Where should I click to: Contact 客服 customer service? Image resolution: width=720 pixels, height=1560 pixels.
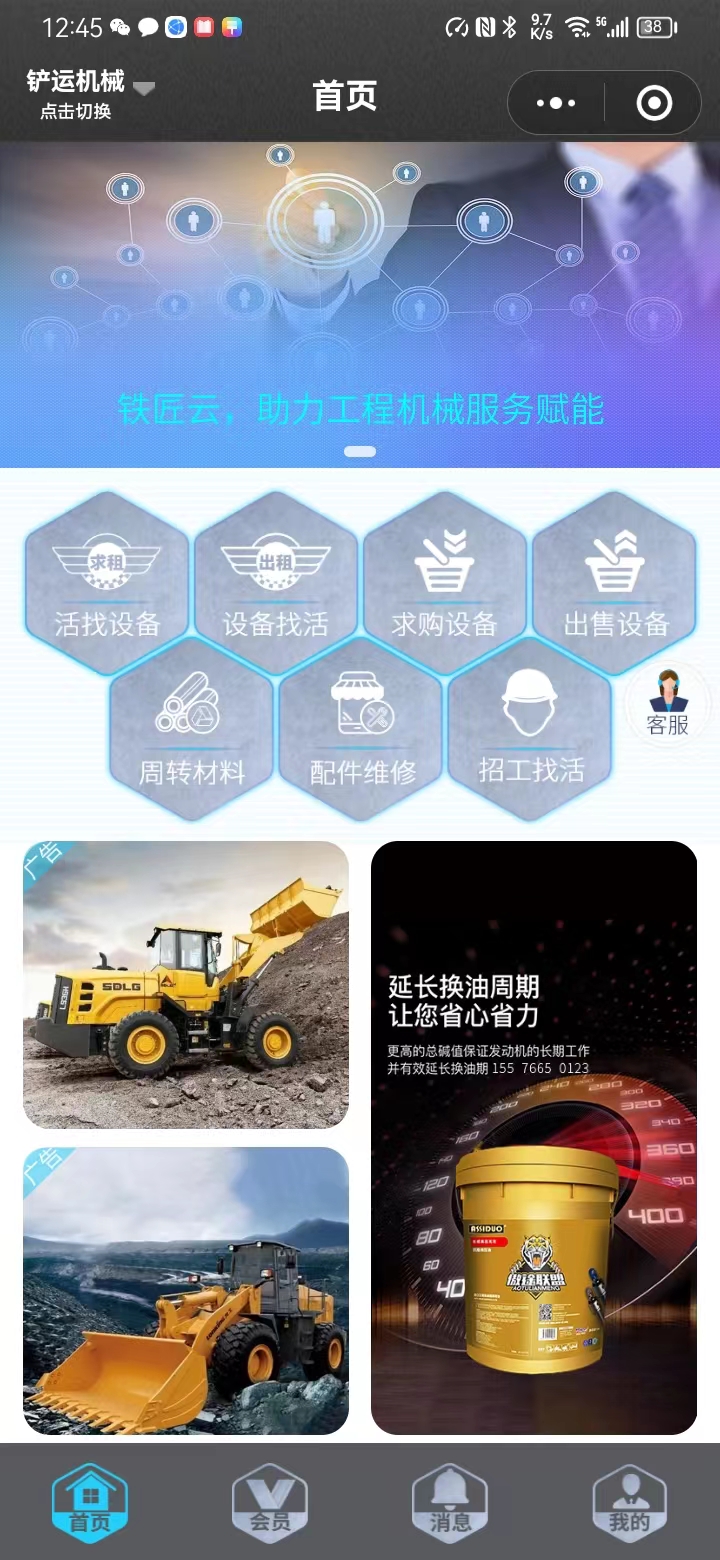click(x=667, y=703)
